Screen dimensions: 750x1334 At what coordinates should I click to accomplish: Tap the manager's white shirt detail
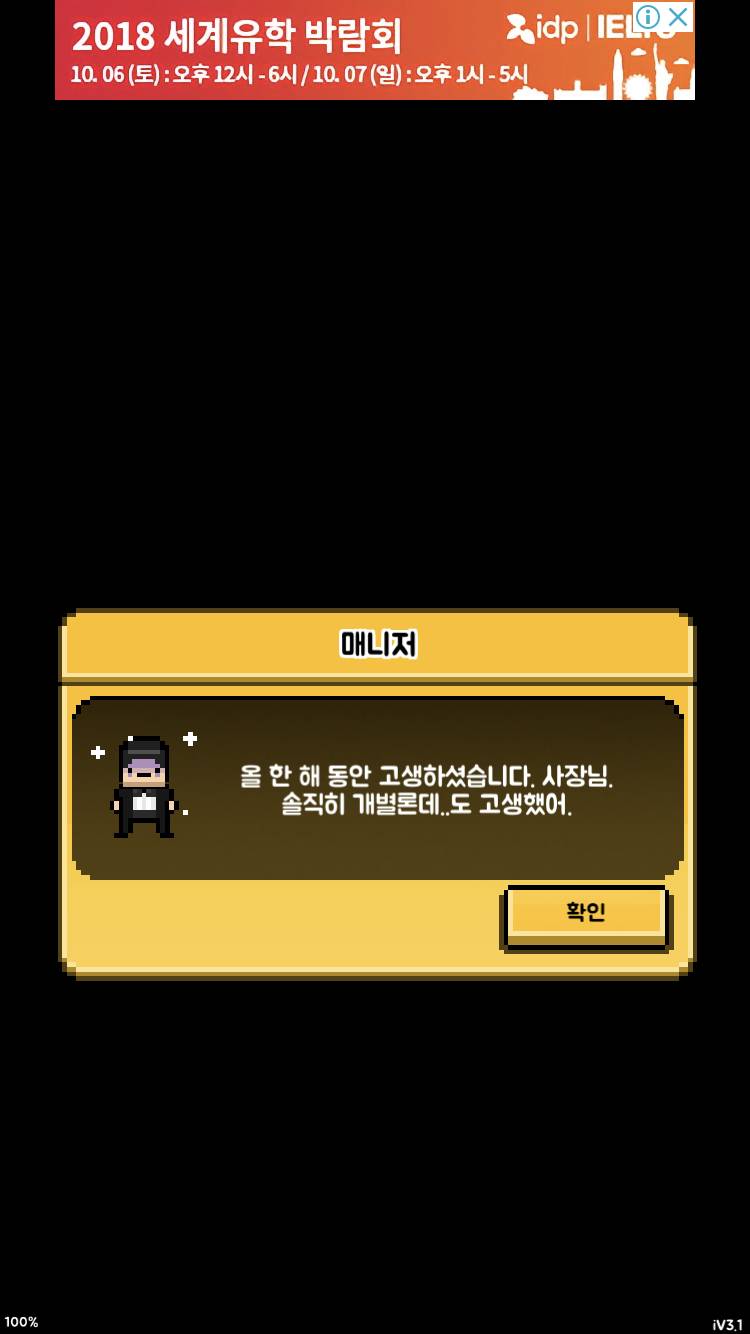click(x=143, y=805)
